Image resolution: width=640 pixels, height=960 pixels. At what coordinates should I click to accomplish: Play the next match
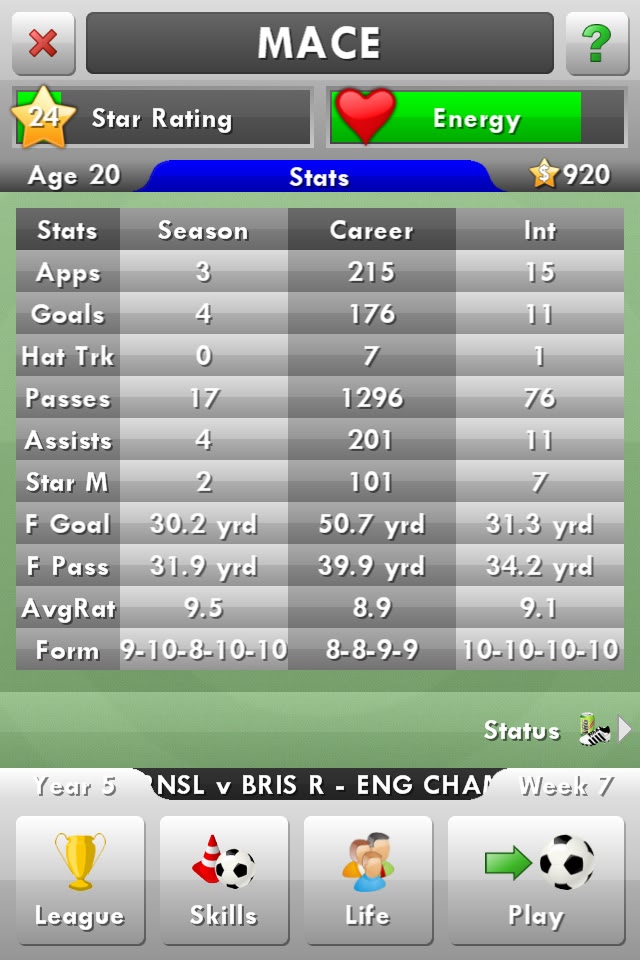coord(537,880)
